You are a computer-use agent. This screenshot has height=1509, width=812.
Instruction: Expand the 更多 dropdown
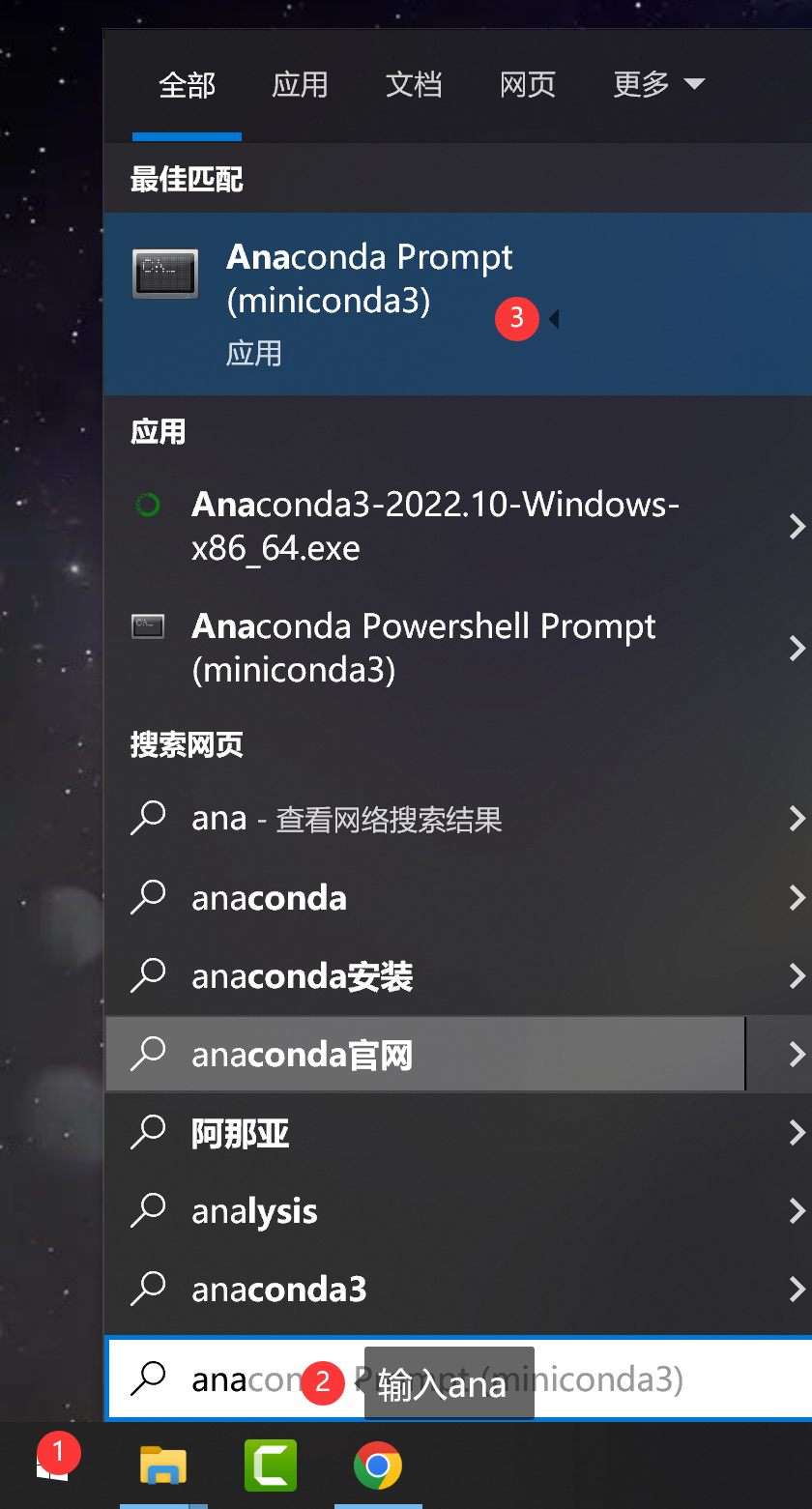coord(658,85)
